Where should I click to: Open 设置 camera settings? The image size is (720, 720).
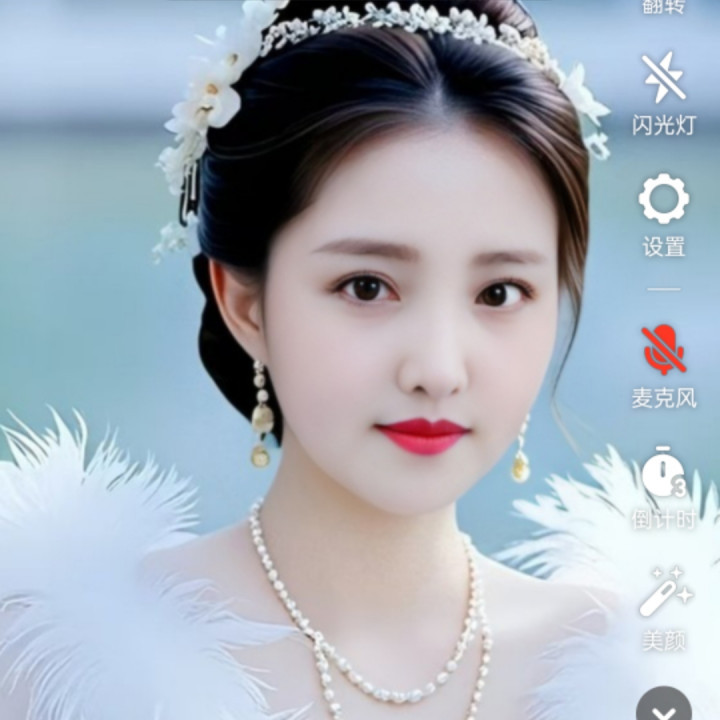click(x=664, y=199)
